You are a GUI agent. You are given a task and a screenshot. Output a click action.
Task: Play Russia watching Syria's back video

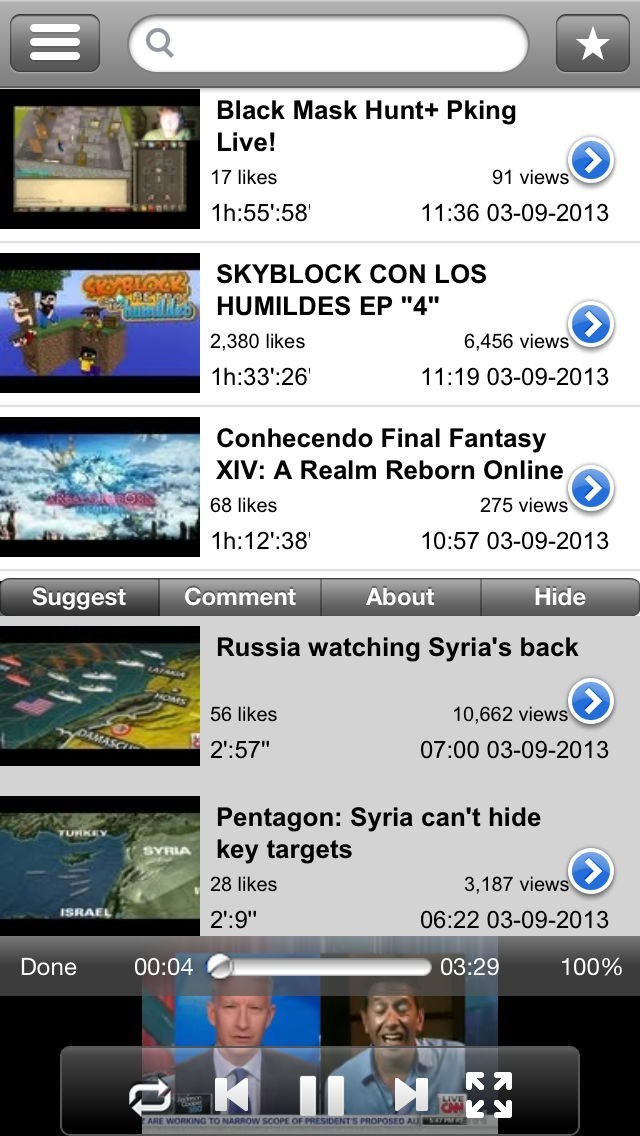[397, 648]
